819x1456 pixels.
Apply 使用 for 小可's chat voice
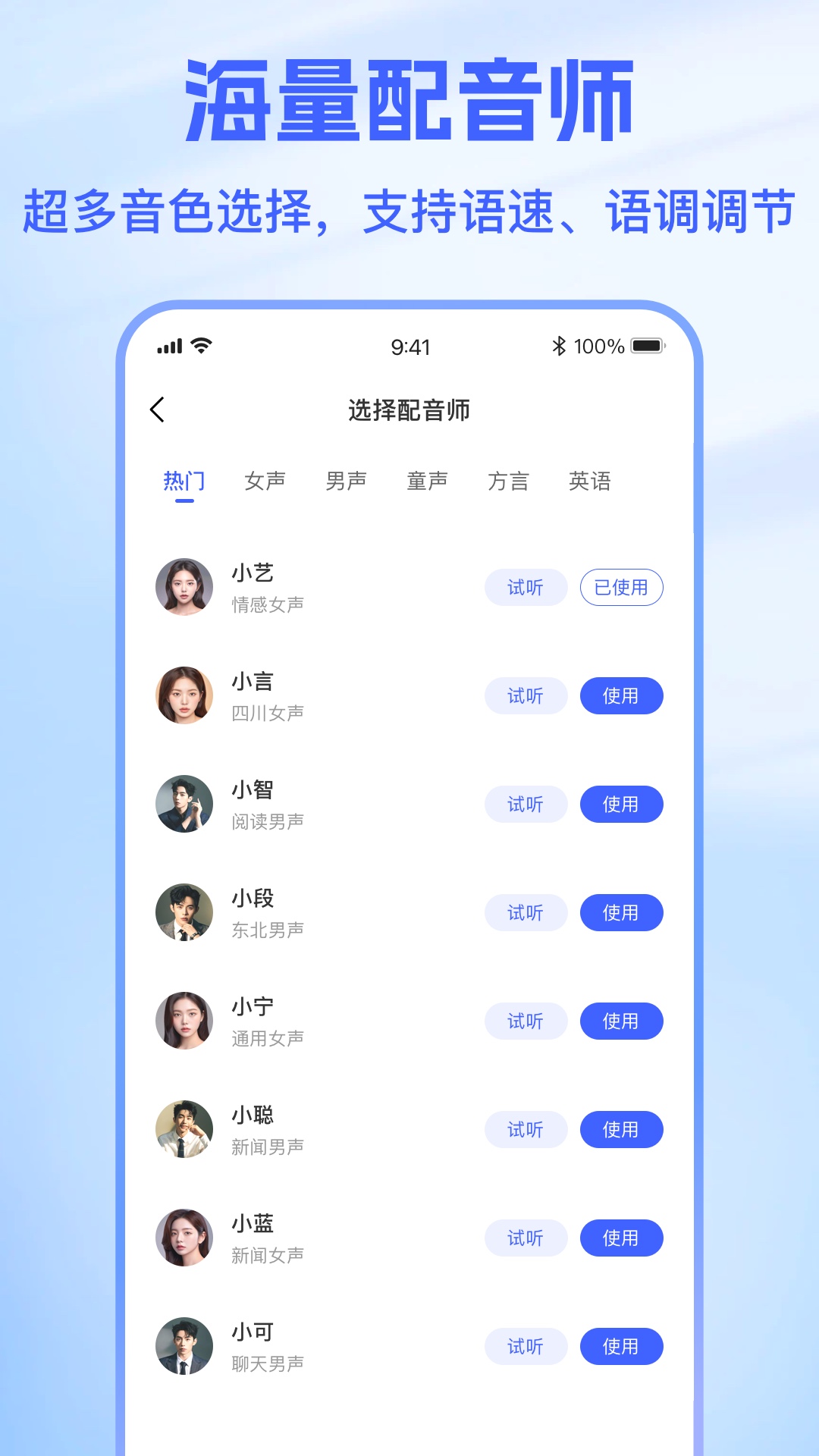coord(622,1346)
